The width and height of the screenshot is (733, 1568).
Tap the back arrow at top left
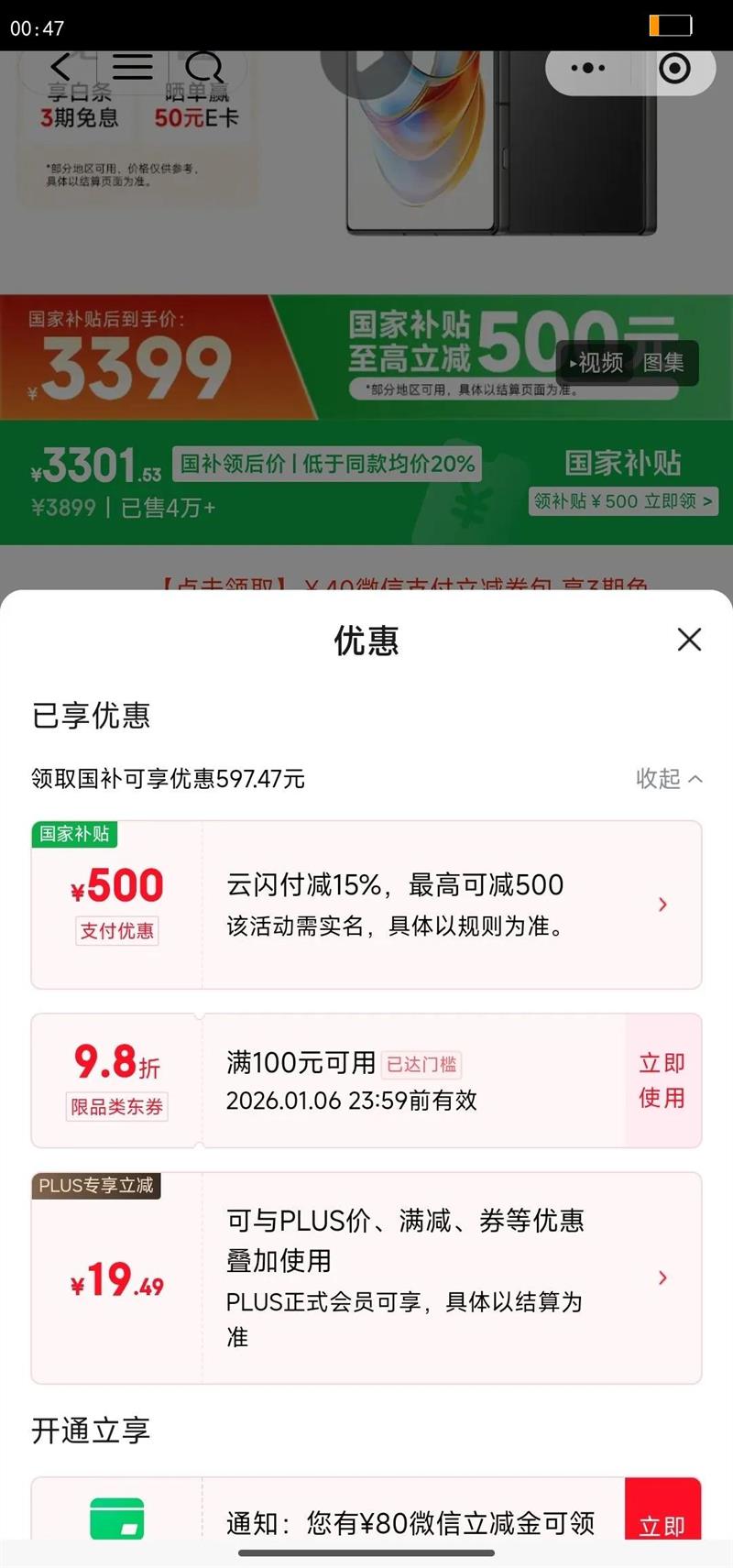click(x=59, y=68)
